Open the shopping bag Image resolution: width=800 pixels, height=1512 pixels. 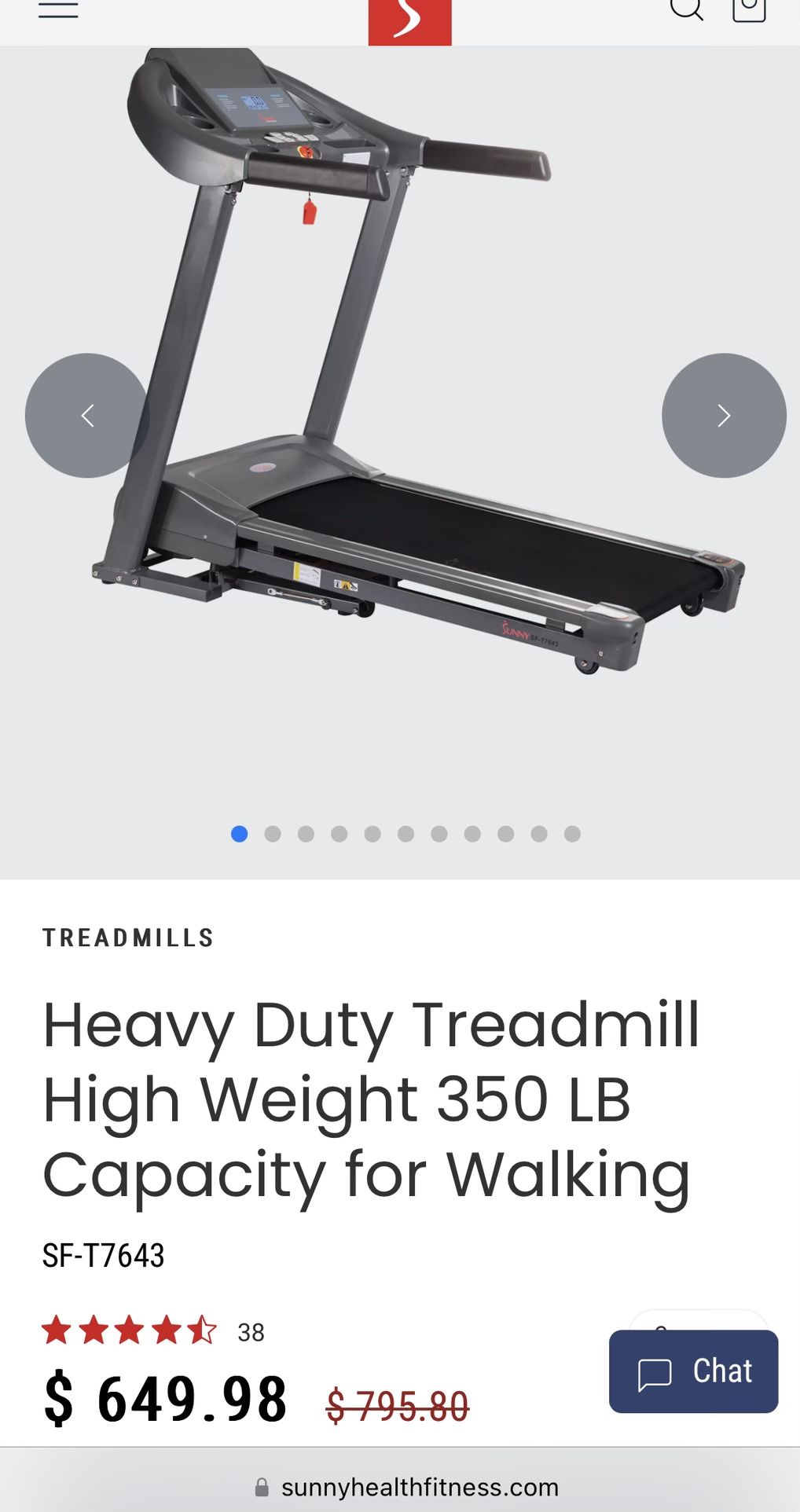coord(749,9)
